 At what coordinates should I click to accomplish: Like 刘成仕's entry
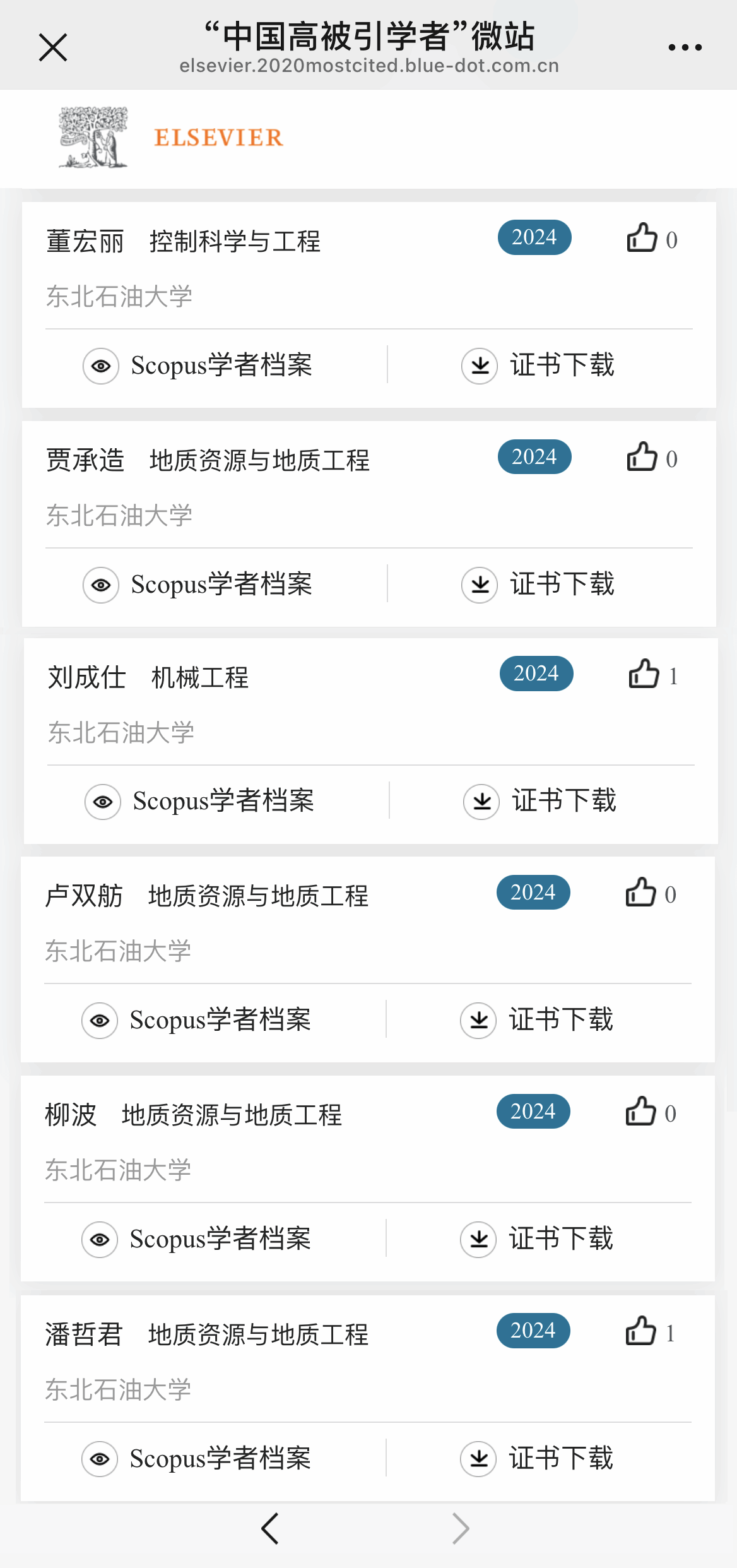click(x=644, y=674)
